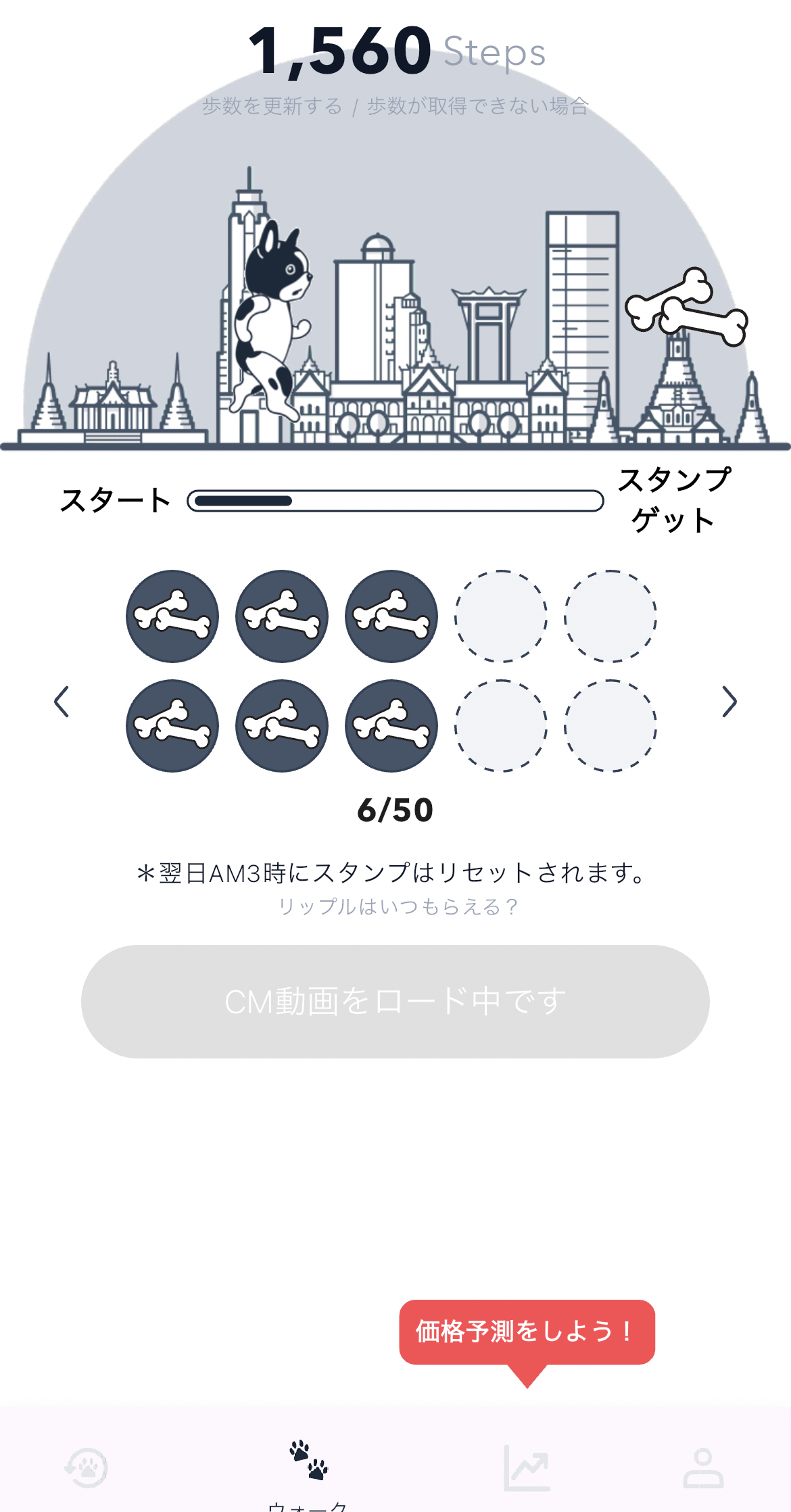The image size is (791, 1512).
Task: Switch to the profile tab
Action: pos(703,1468)
